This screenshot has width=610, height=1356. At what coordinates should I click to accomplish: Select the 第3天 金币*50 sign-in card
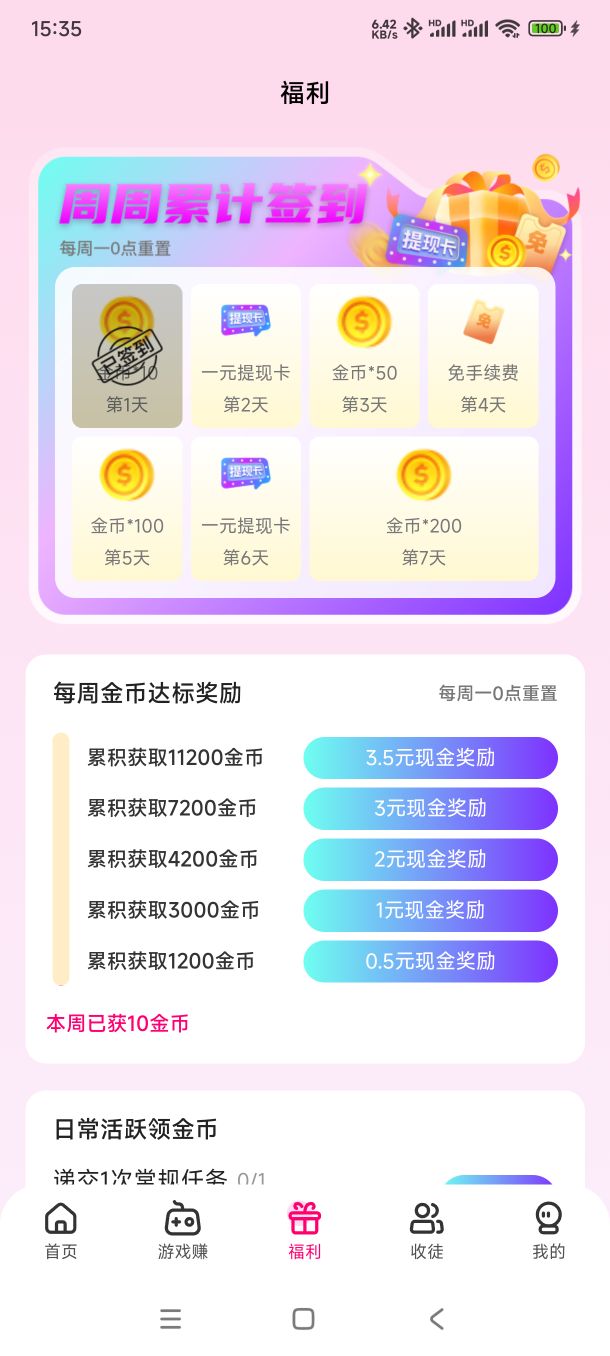pos(364,356)
